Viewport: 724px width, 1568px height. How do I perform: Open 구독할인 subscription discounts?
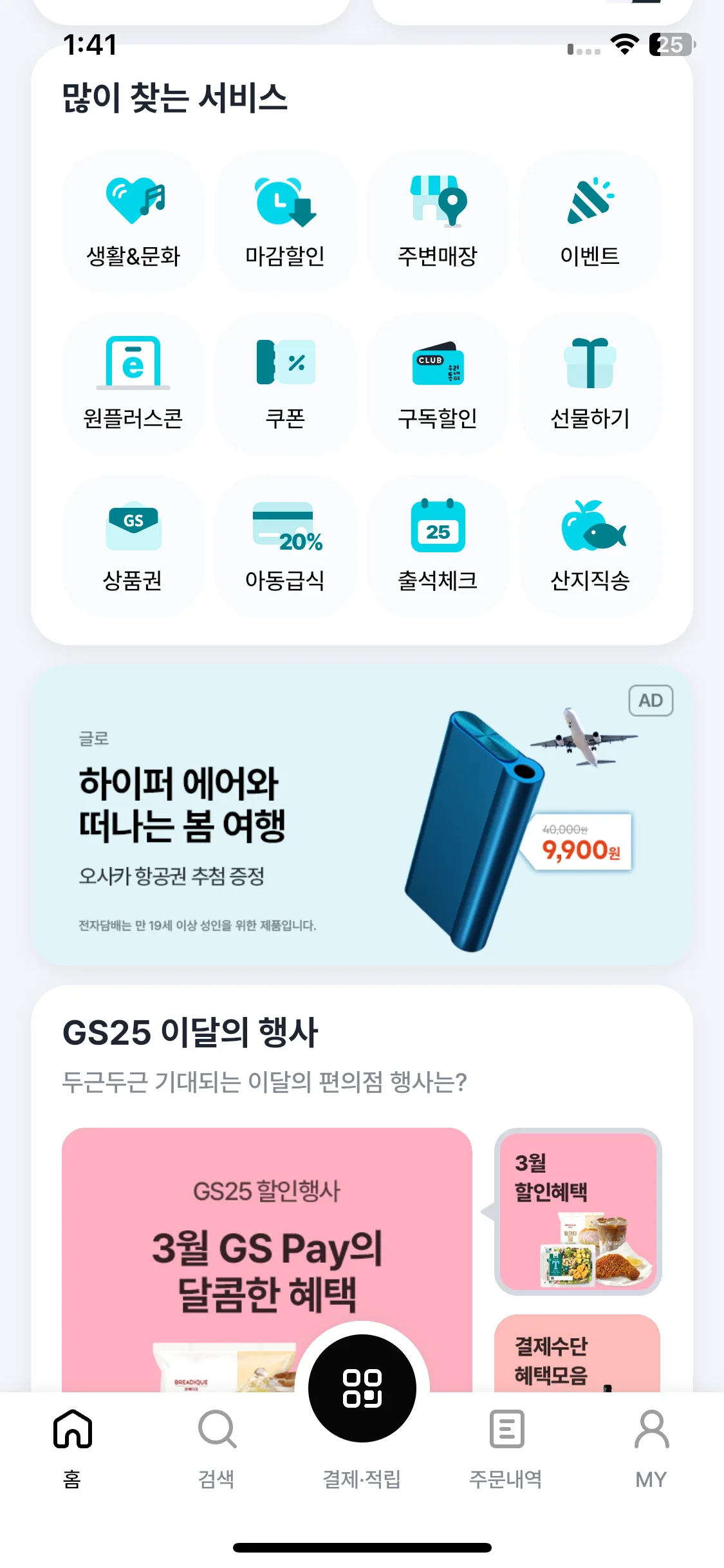coord(438,384)
